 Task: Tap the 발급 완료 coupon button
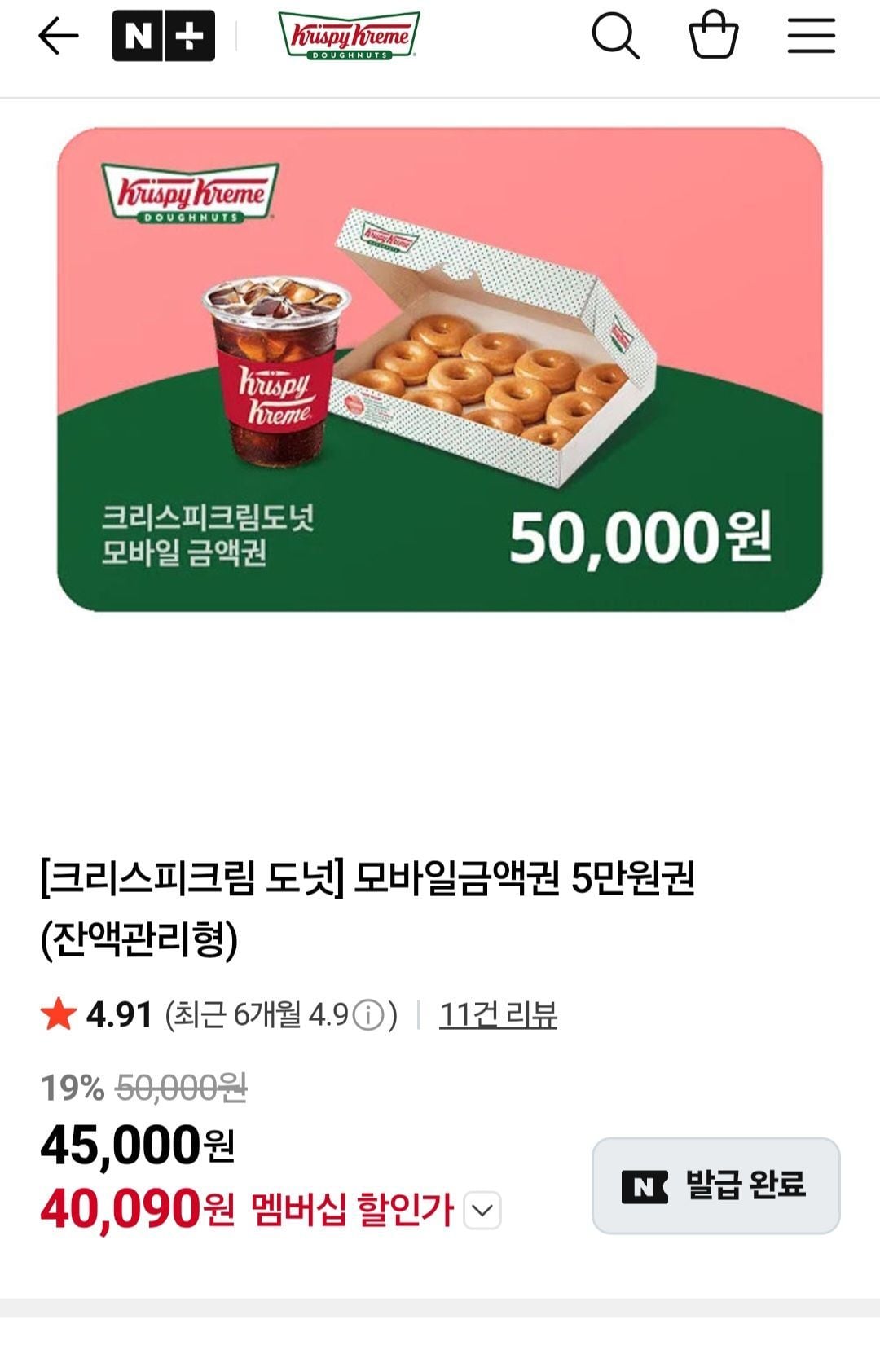point(715,1185)
